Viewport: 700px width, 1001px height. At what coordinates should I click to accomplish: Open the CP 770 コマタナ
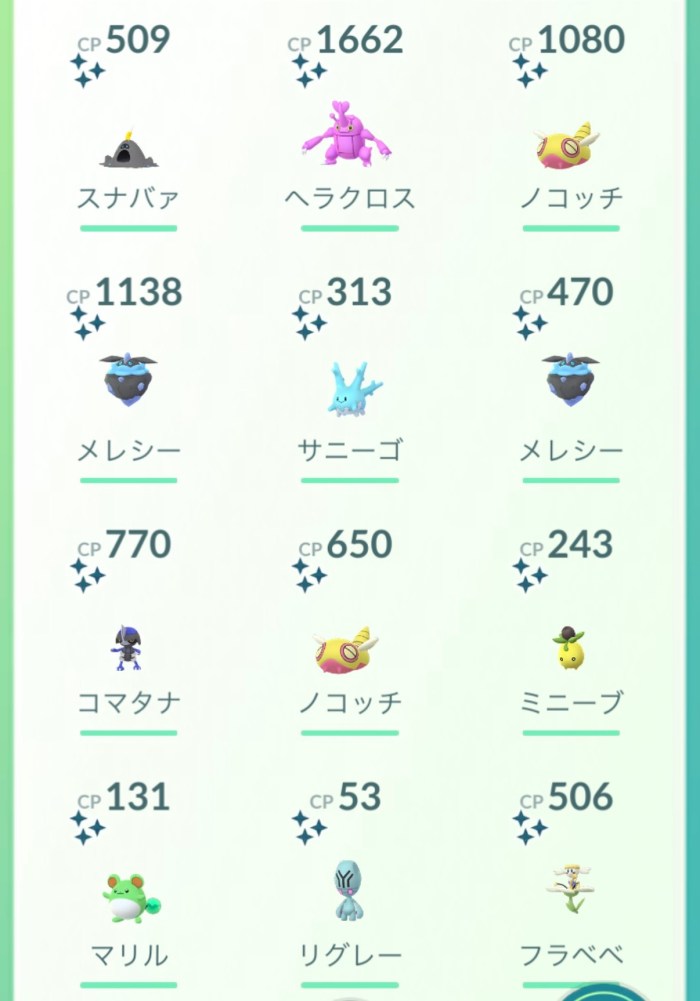click(x=129, y=645)
